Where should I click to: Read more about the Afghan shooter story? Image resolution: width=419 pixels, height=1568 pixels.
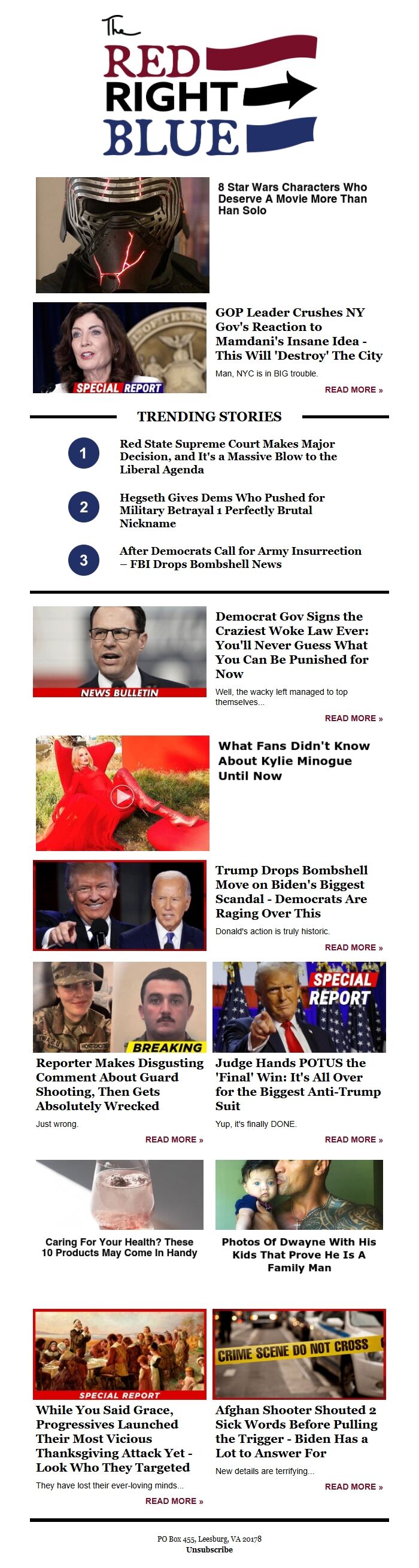coord(353,1487)
